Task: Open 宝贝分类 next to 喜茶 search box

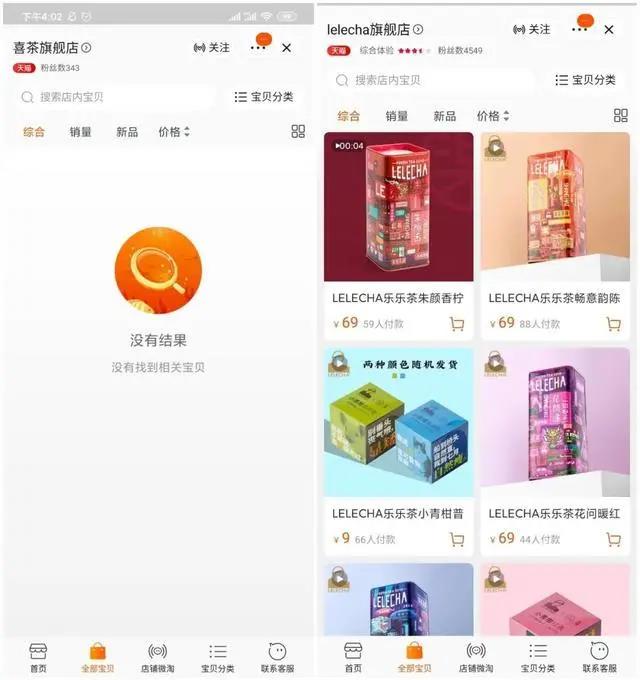Action: pos(264,97)
